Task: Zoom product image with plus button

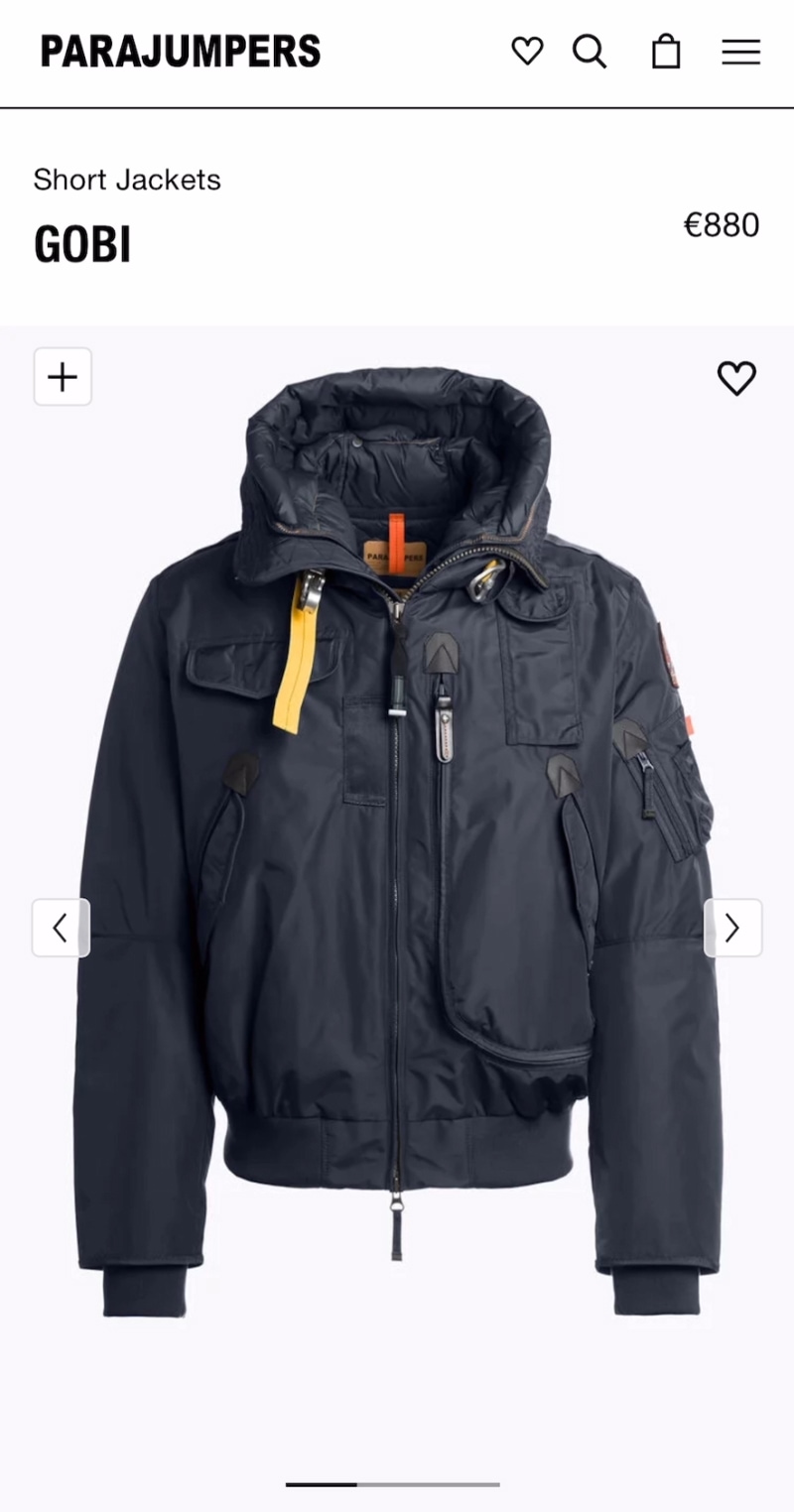Action: [x=63, y=377]
